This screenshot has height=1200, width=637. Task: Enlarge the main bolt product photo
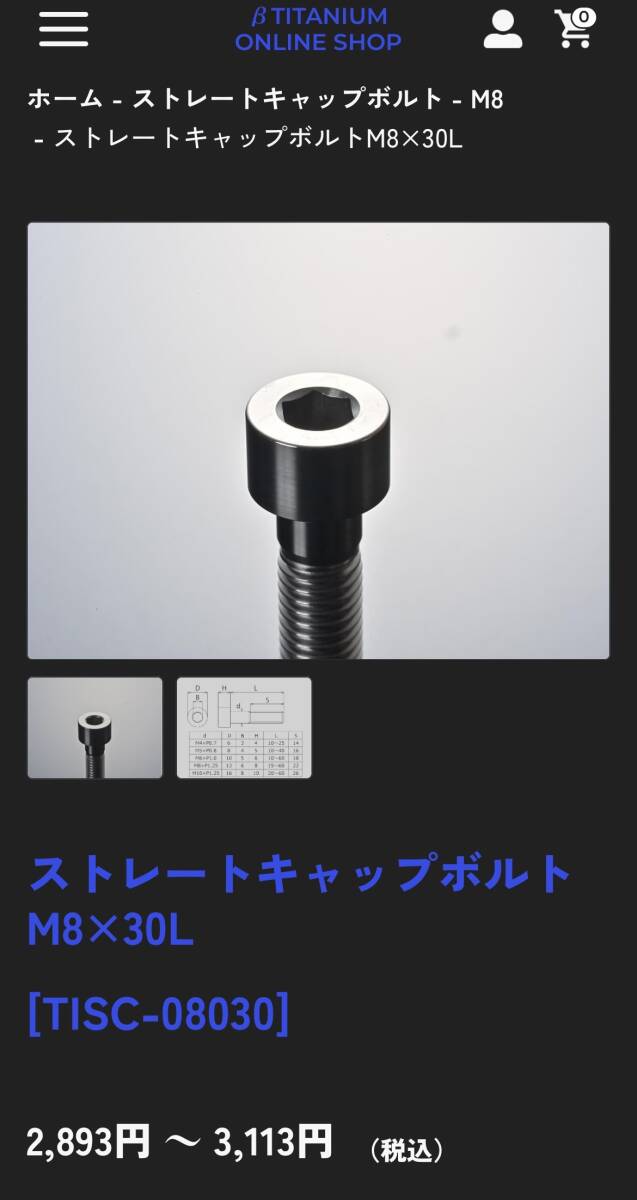pyautogui.click(x=318, y=440)
